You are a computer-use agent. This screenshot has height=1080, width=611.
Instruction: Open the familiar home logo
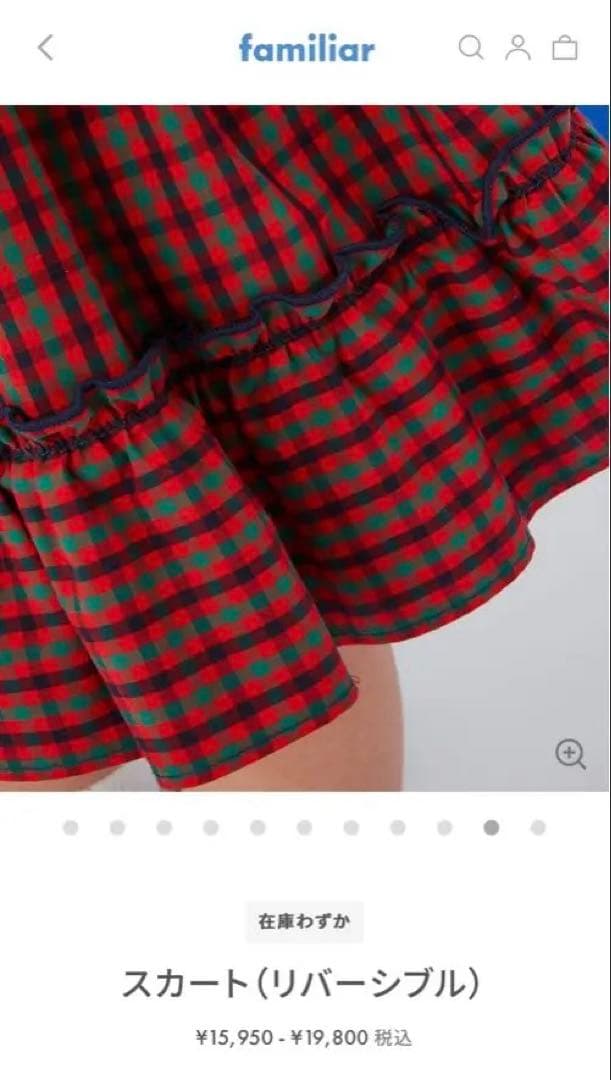pyautogui.click(x=306, y=47)
